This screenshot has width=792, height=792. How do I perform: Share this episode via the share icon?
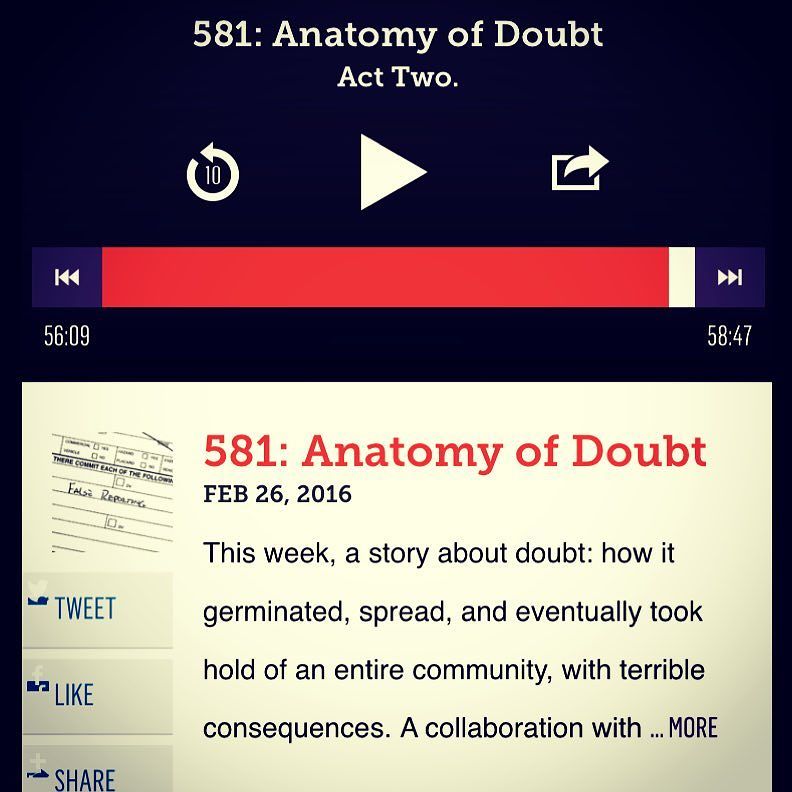580,169
